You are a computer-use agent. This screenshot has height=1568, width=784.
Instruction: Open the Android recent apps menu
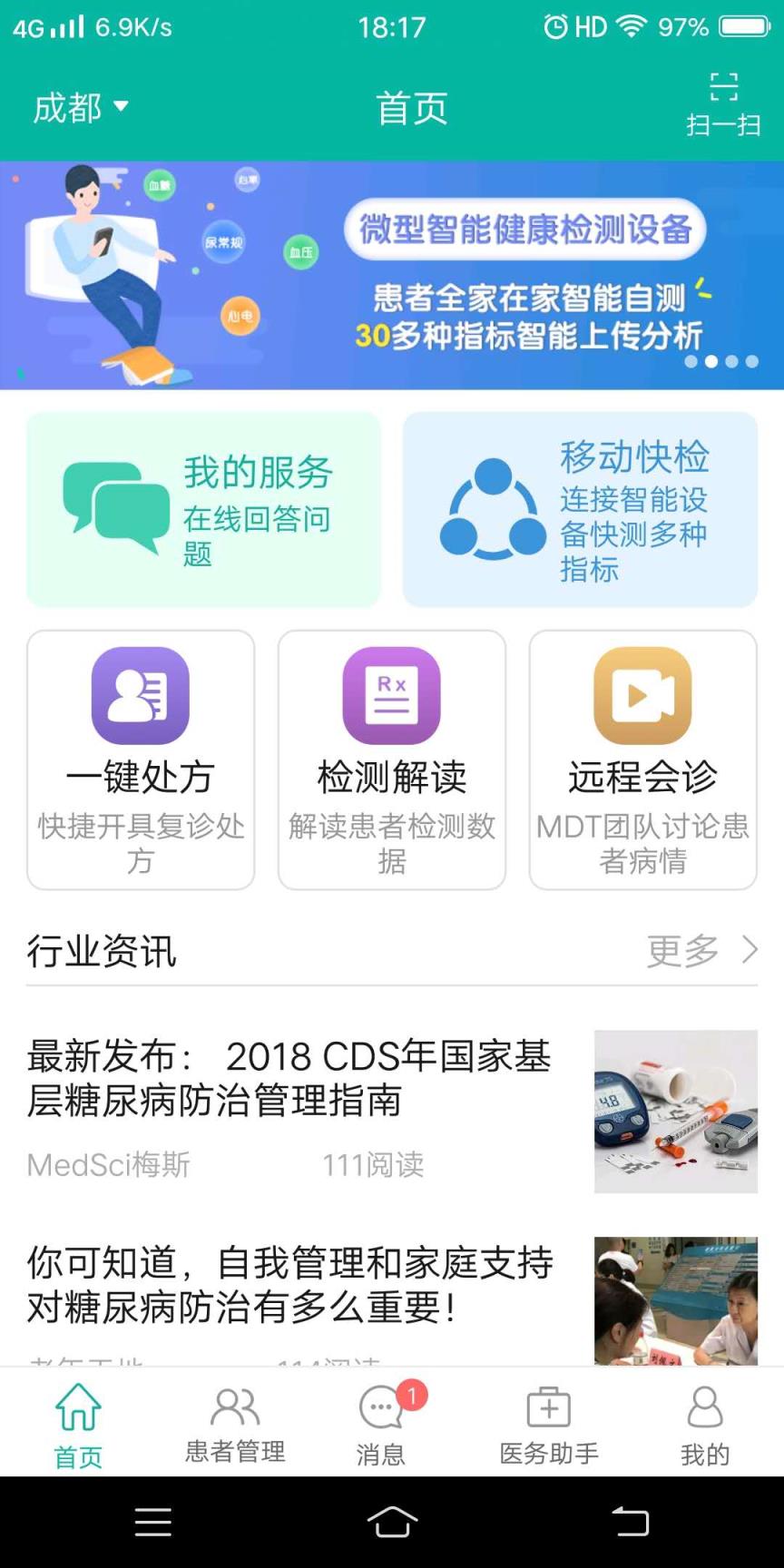[x=152, y=1523]
